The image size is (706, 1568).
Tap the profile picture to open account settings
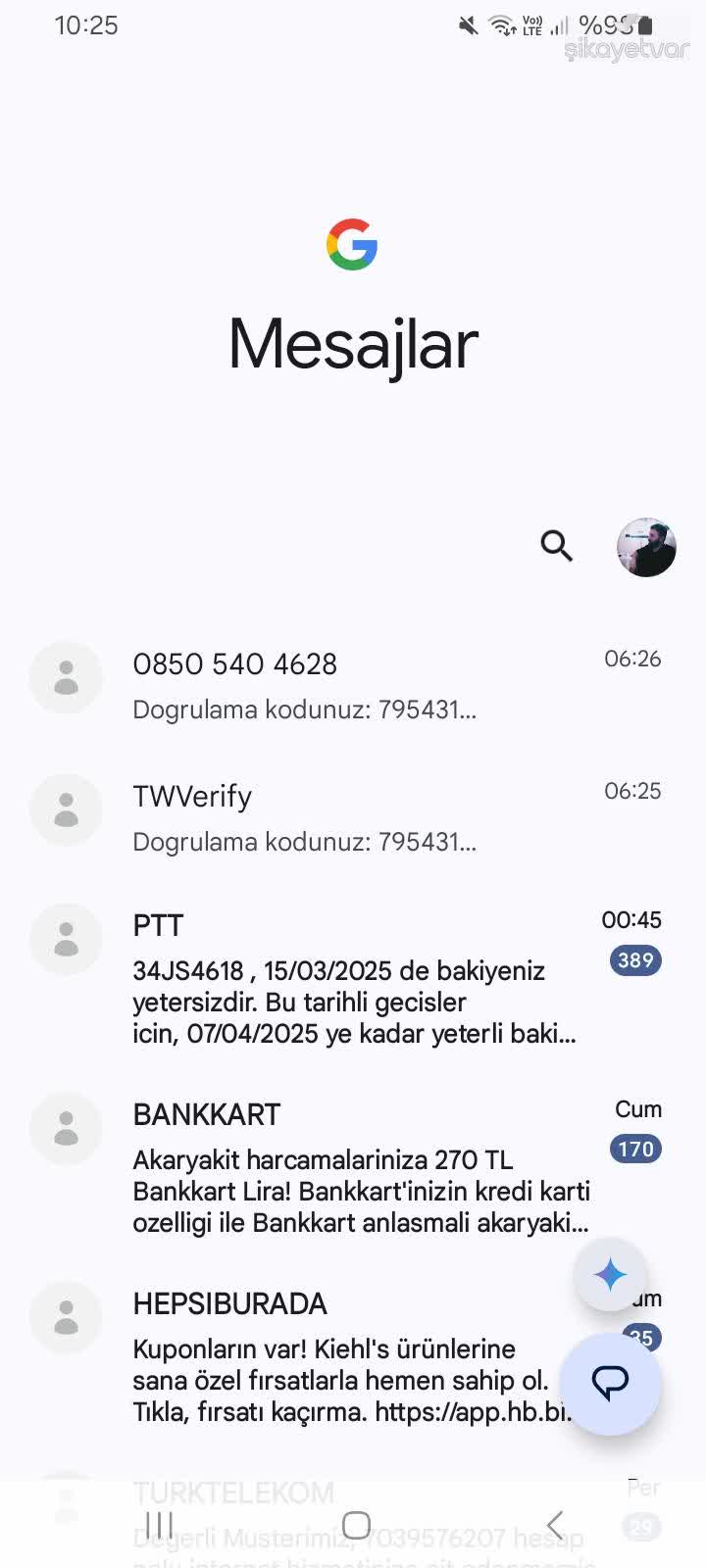(645, 548)
